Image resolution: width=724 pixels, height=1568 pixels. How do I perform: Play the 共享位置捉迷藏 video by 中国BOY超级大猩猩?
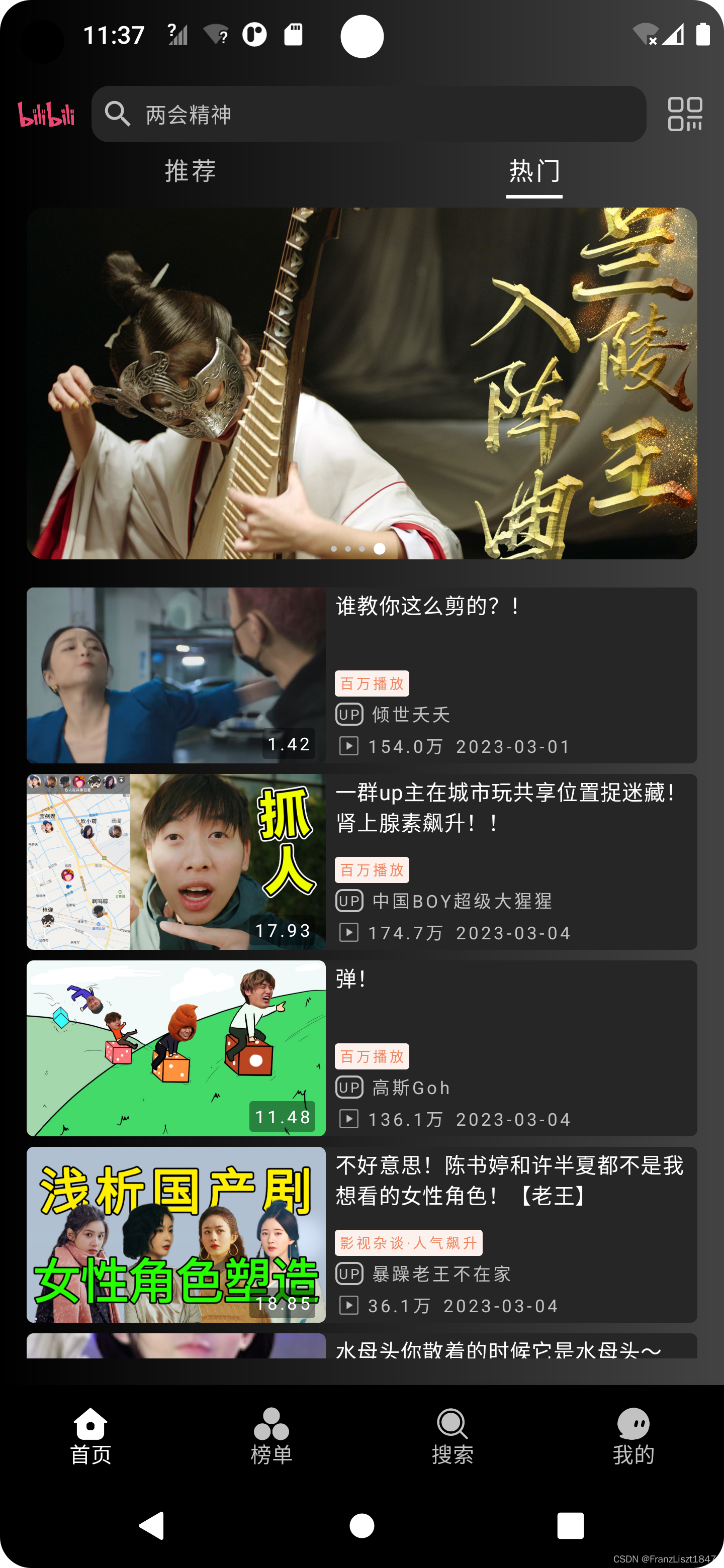click(x=361, y=861)
